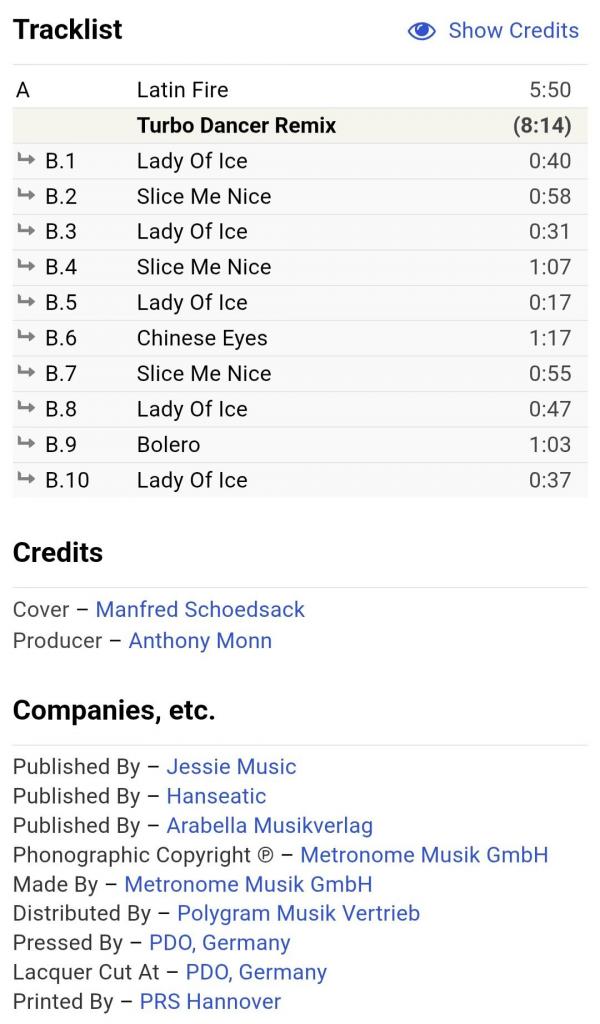Open the Jessie Music publisher link
The image size is (600, 1024).
pyautogui.click(x=231, y=767)
